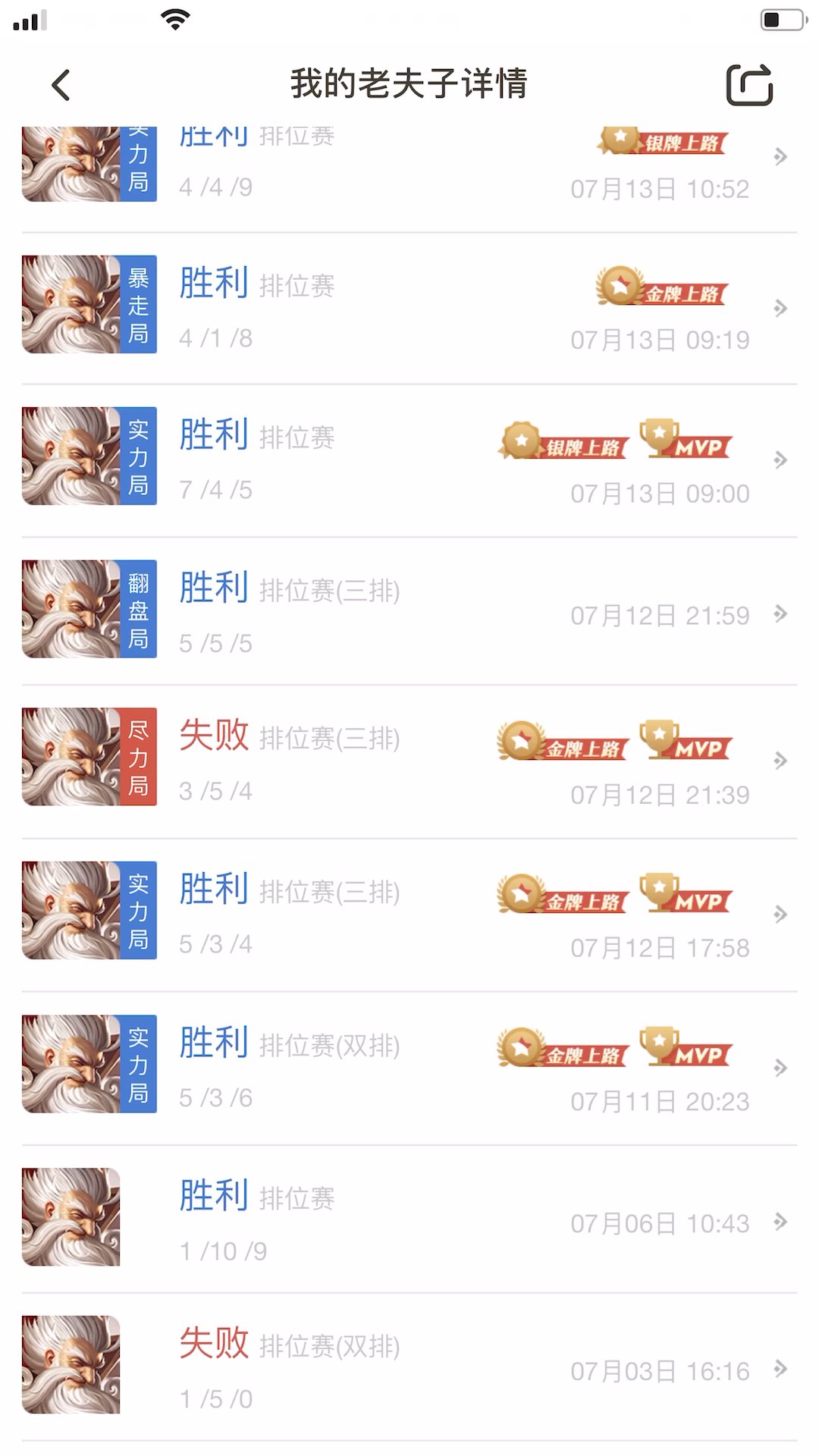Open the 双排 win on 07月11日 20:23
Viewport: 819px width, 1456px height.
(409, 1068)
